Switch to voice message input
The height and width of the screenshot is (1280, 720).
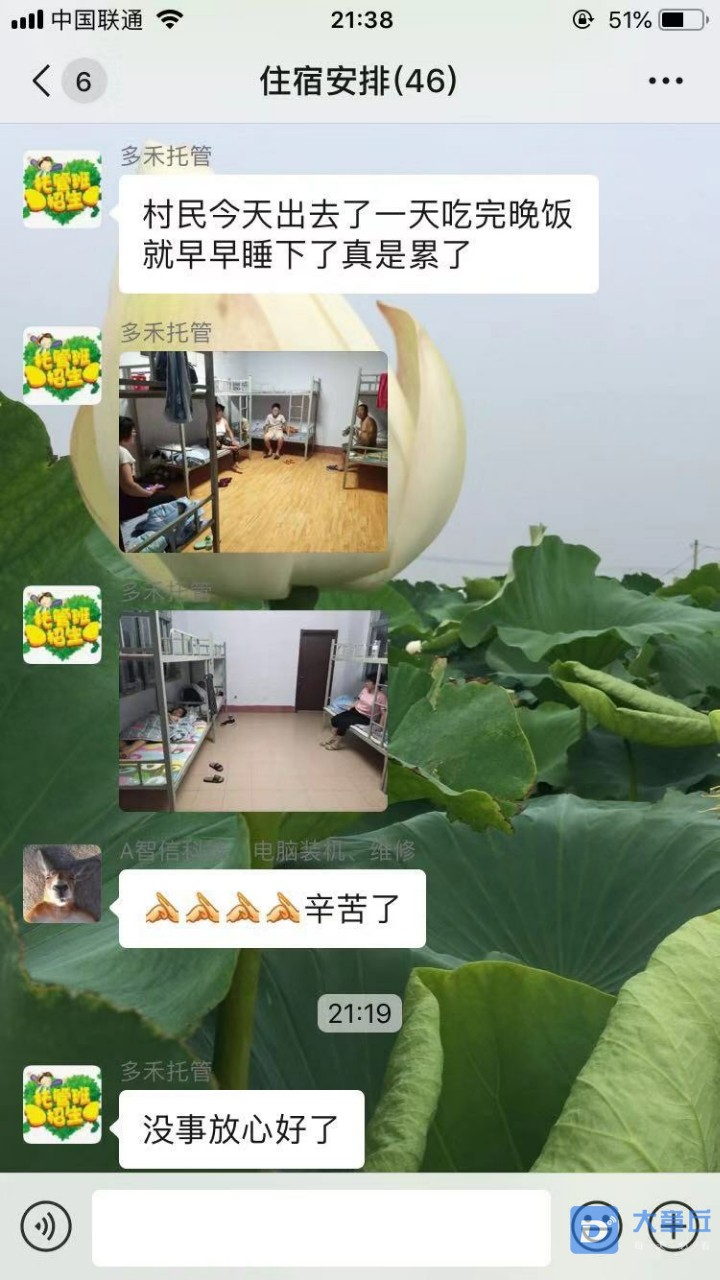46,1226
